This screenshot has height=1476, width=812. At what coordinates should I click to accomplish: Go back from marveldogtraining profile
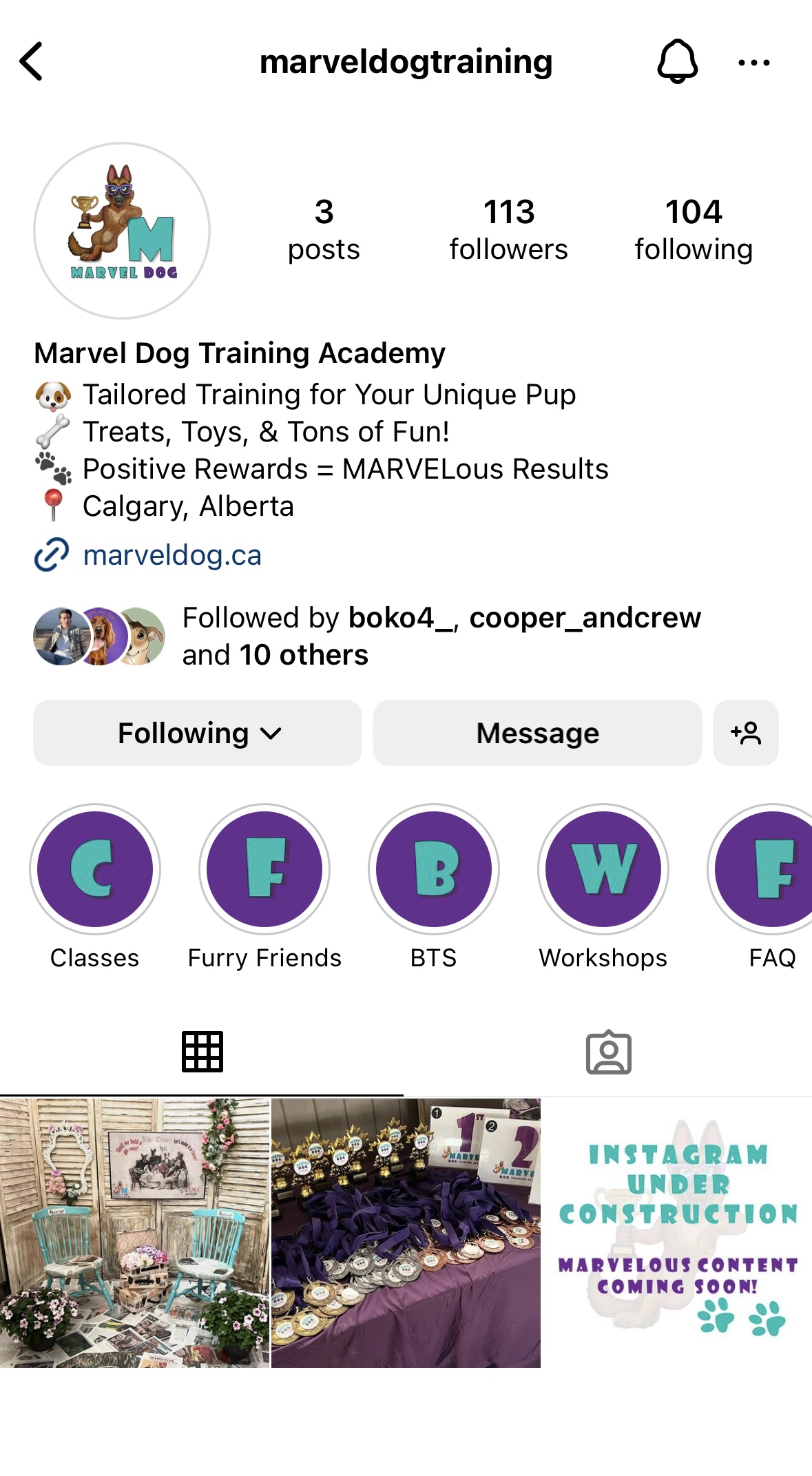tap(32, 62)
